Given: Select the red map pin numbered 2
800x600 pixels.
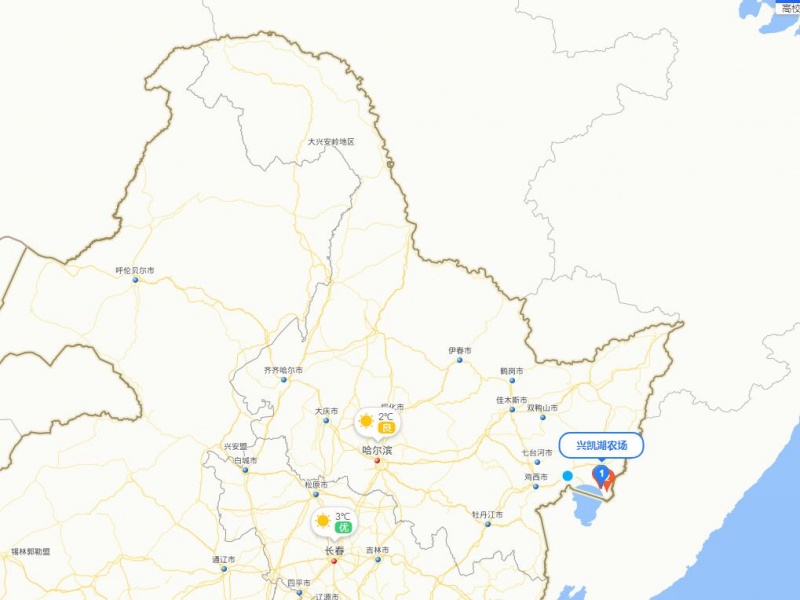Looking at the screenshot, I should 611,480.
